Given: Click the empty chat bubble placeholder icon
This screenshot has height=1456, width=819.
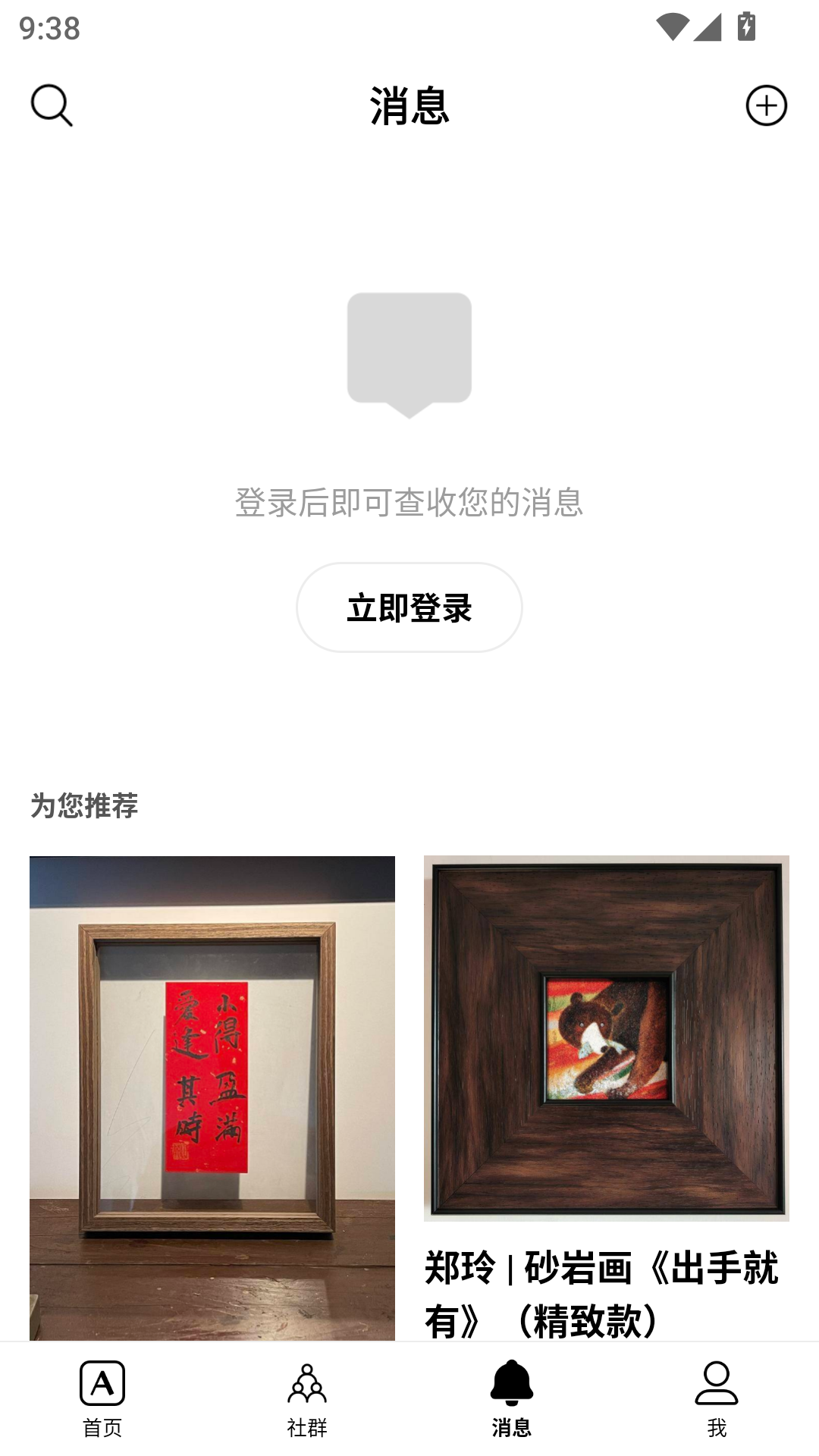Looking at the screenshot, I should click(409, 353).
